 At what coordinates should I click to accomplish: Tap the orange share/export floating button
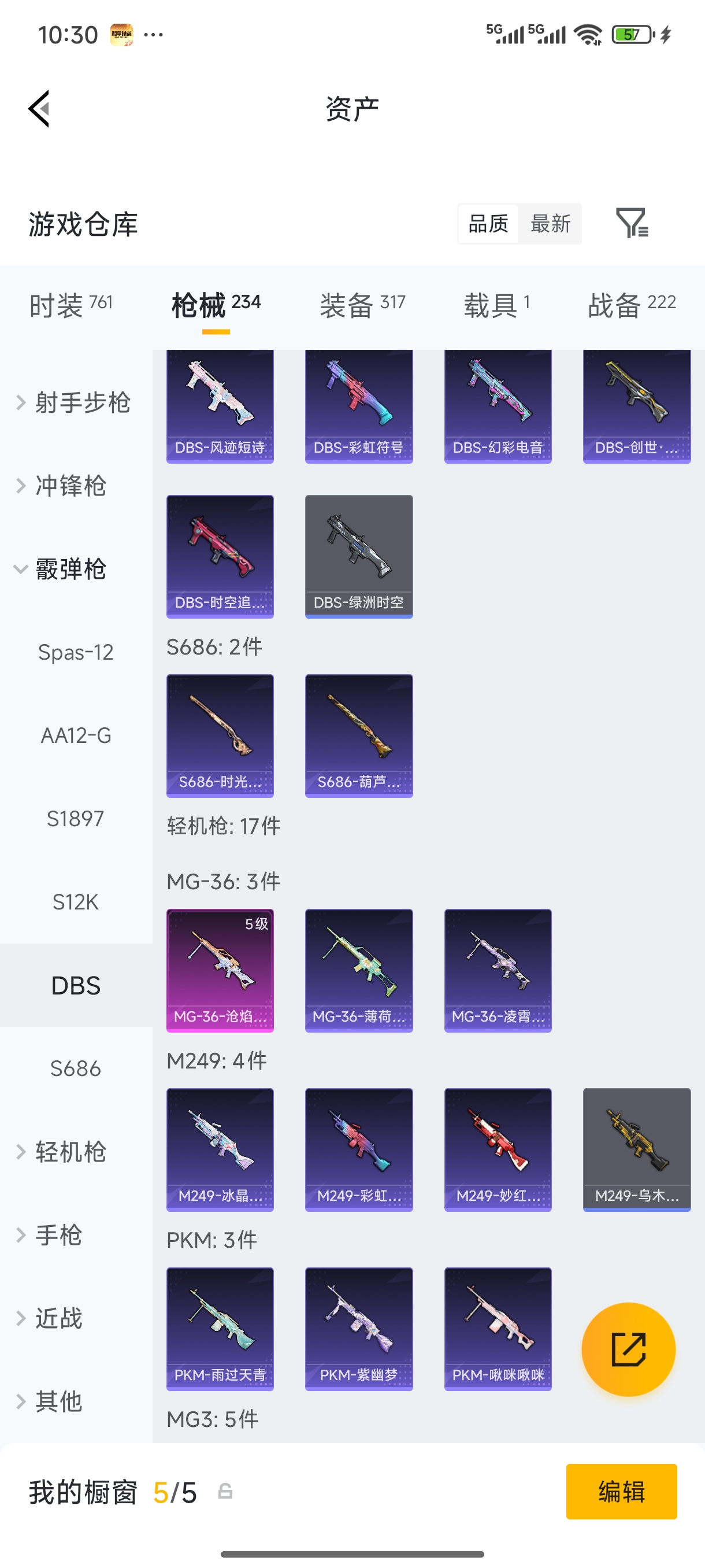(x=629, y=1349)
